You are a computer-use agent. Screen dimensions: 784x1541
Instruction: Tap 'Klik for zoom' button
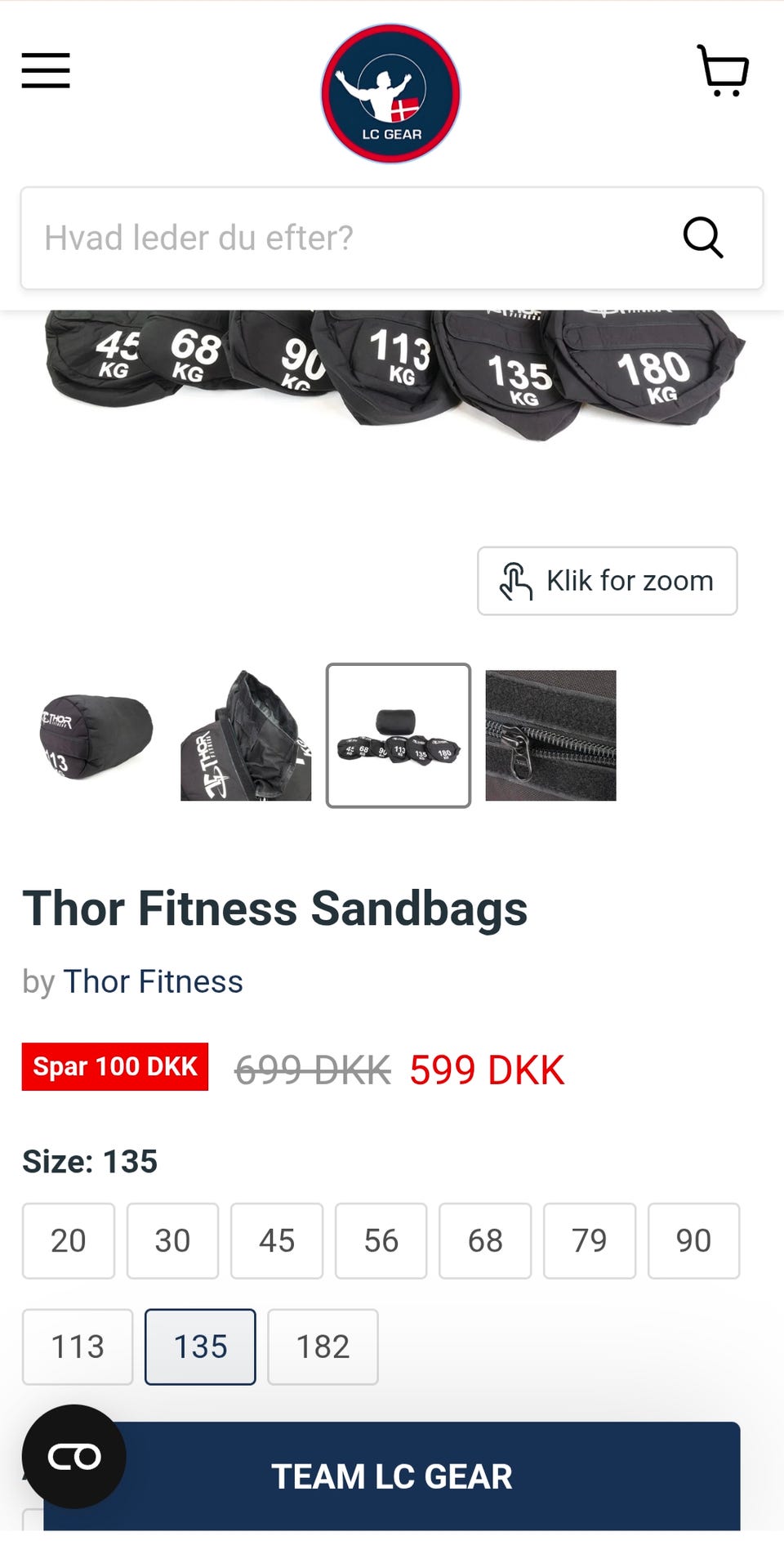point(607,581)
